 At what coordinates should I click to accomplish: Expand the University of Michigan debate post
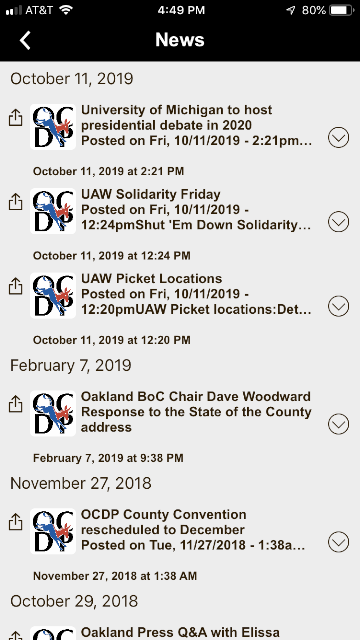tap(338, 138)
